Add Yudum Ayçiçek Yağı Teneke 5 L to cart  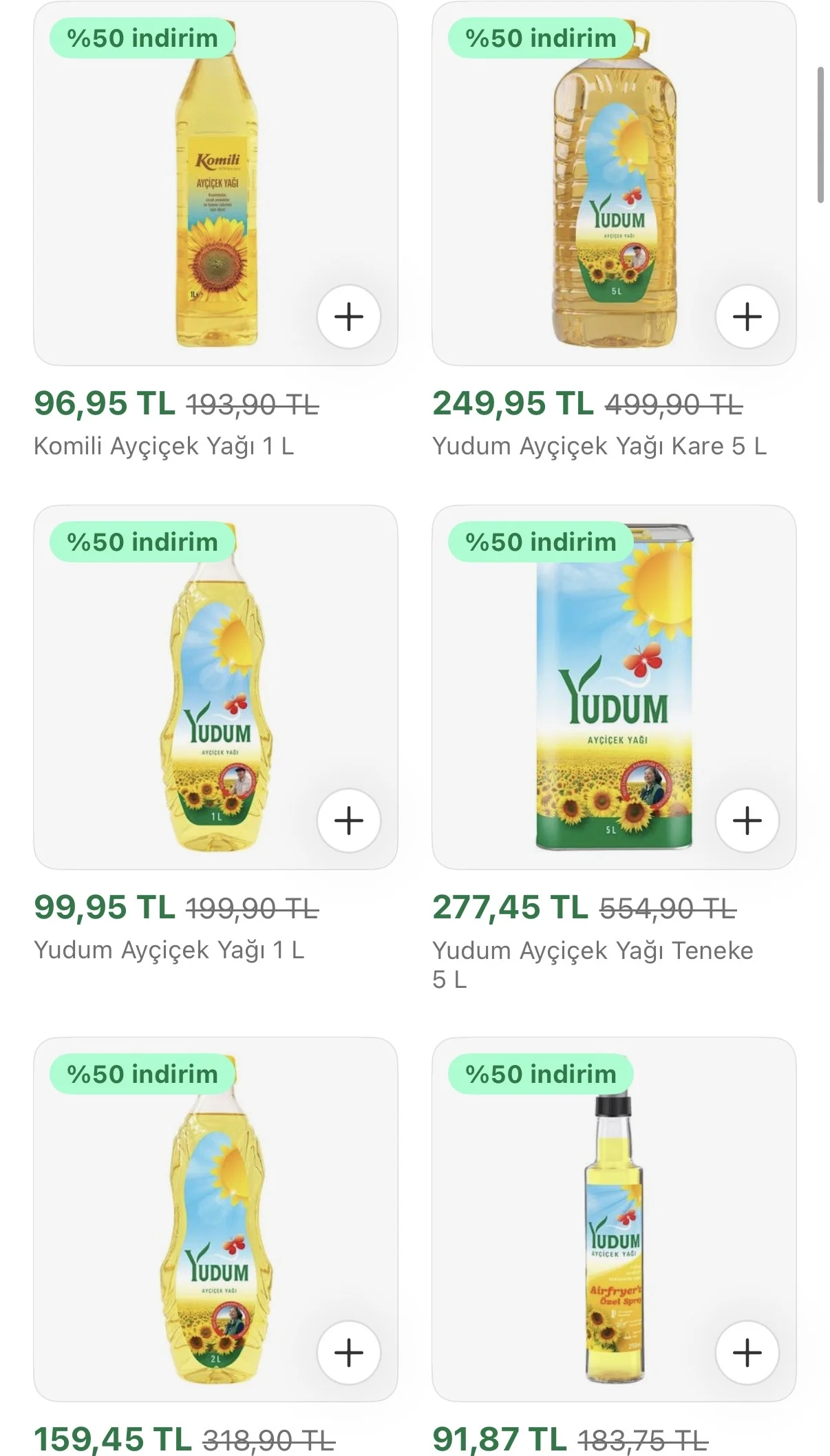pyautogui.click(x=747, y=821)
